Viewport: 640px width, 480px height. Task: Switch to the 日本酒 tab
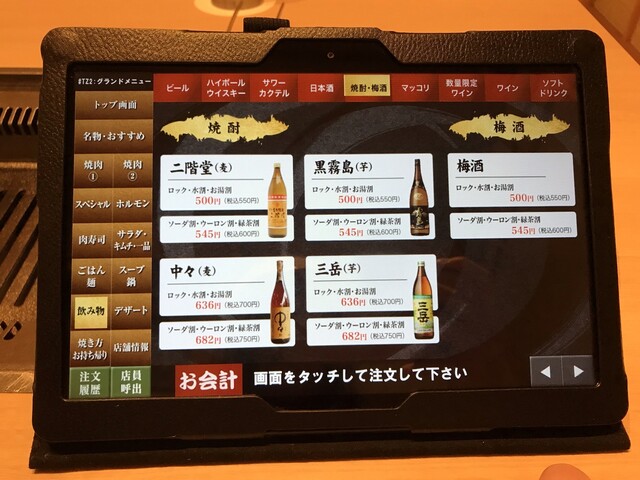[x=321, y=88]
